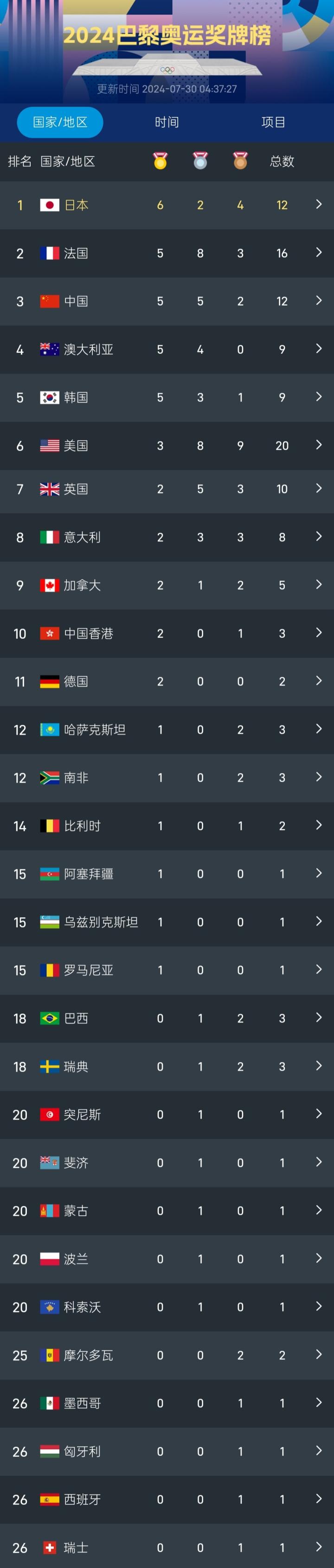
Task: Open the 意大利 row
Action: point(167,537)
